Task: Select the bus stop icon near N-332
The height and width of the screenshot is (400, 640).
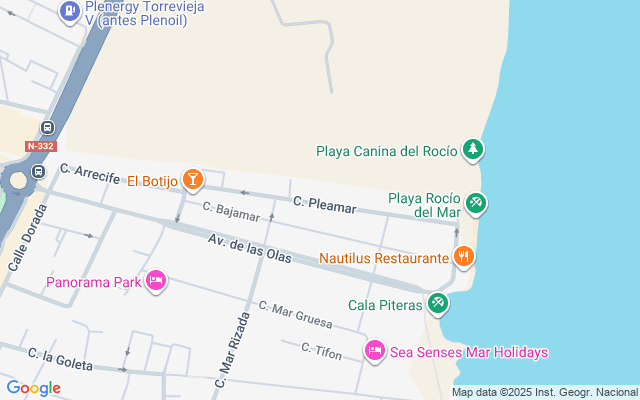Action: click(x=47, y=128)
